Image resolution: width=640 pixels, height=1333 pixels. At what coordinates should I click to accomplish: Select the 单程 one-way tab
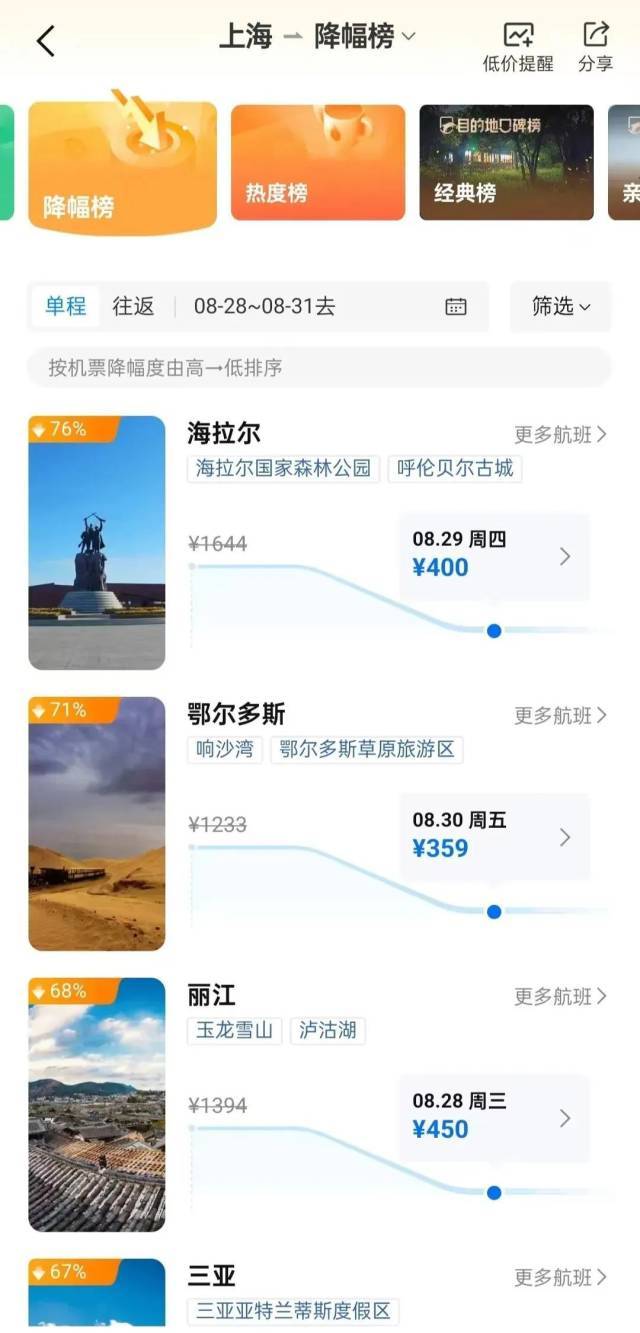tap(66, 306)
